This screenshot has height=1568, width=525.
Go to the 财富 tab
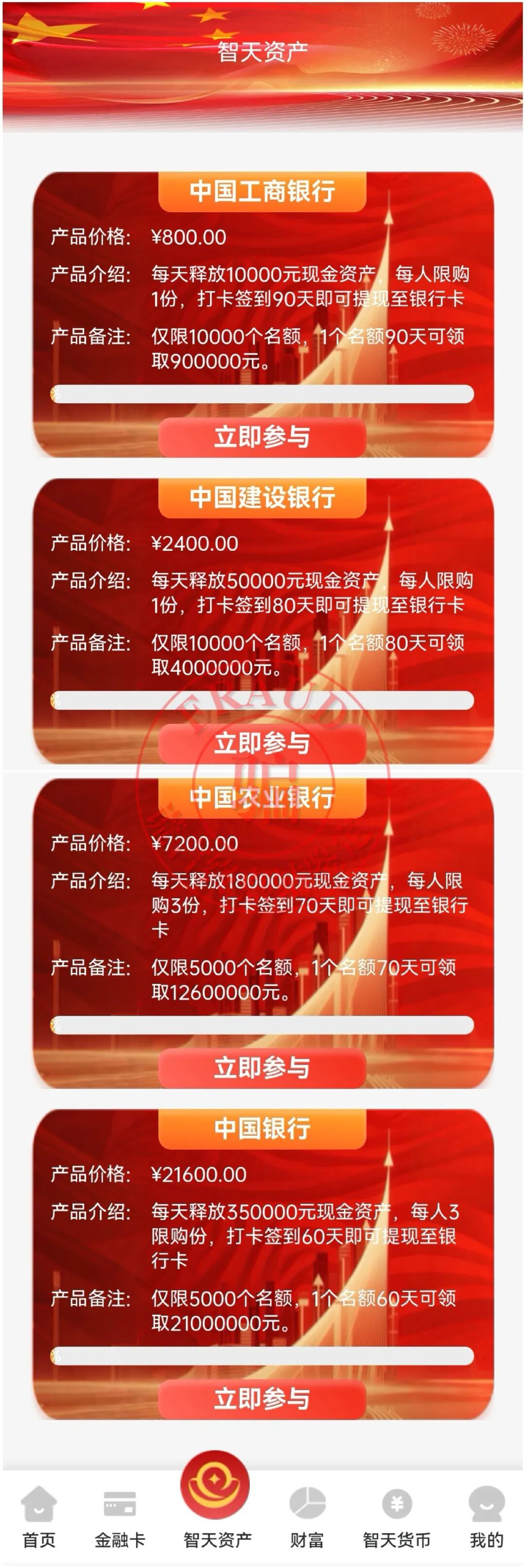[306, 1516]
